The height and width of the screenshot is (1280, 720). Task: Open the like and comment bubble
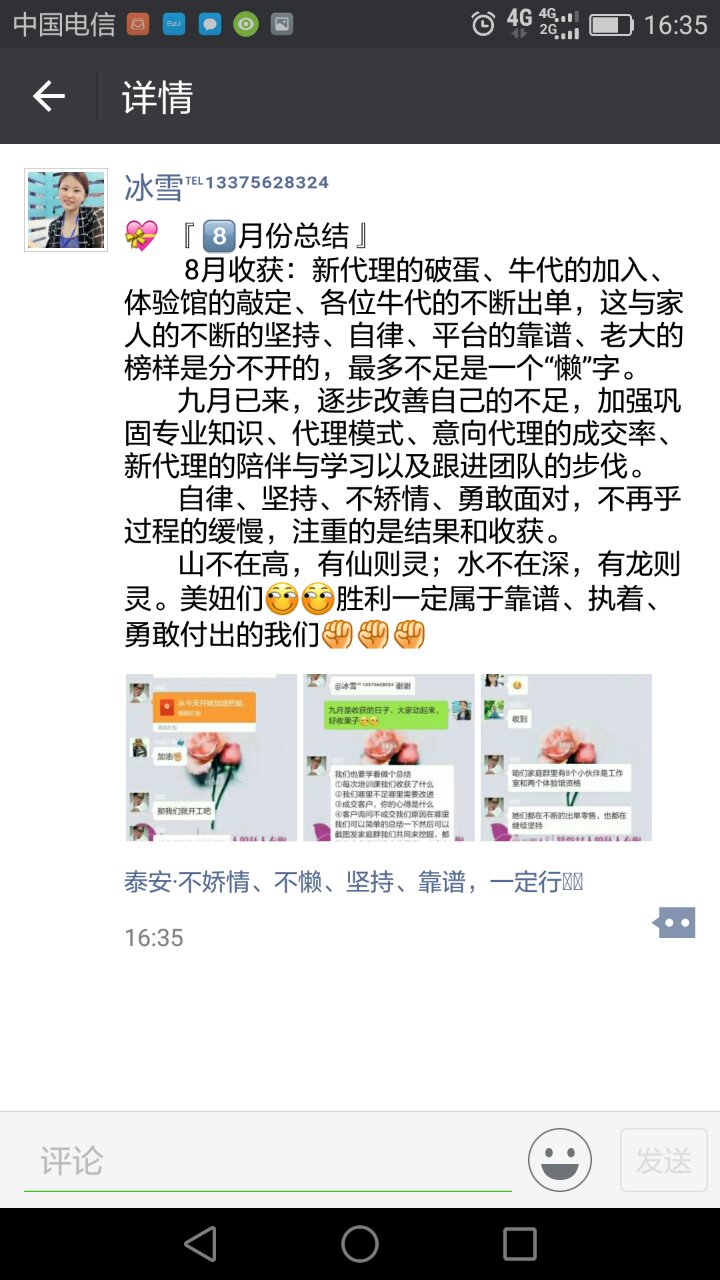[x=675, y=922]
